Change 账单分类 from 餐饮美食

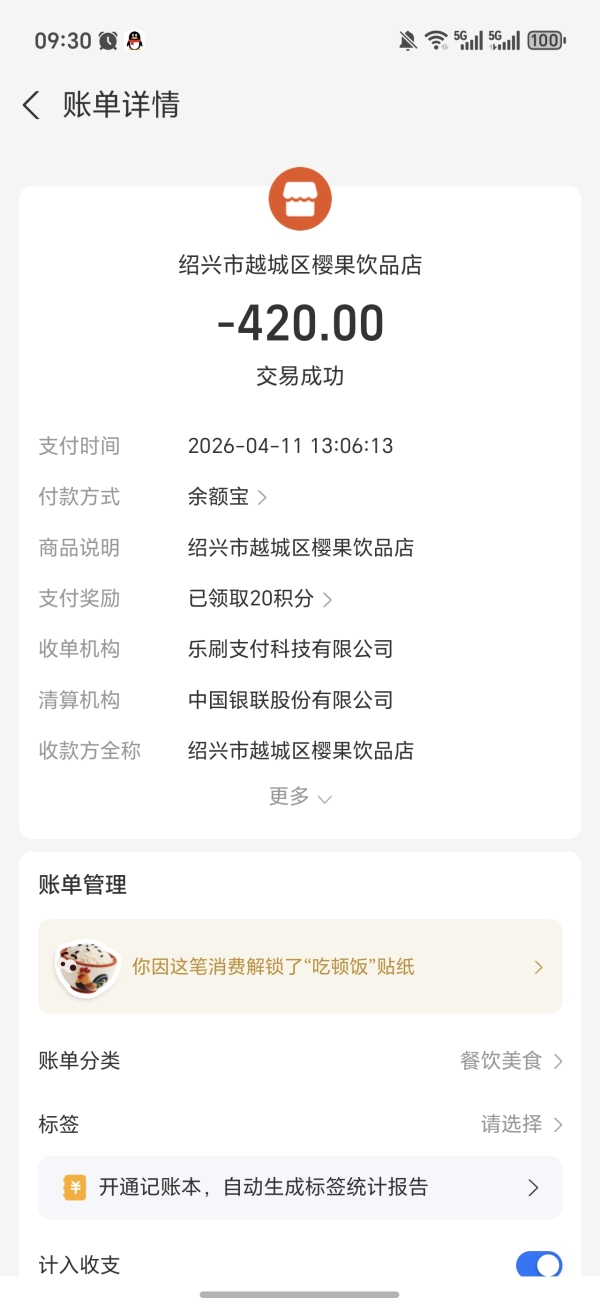[x=511, y=1061]
